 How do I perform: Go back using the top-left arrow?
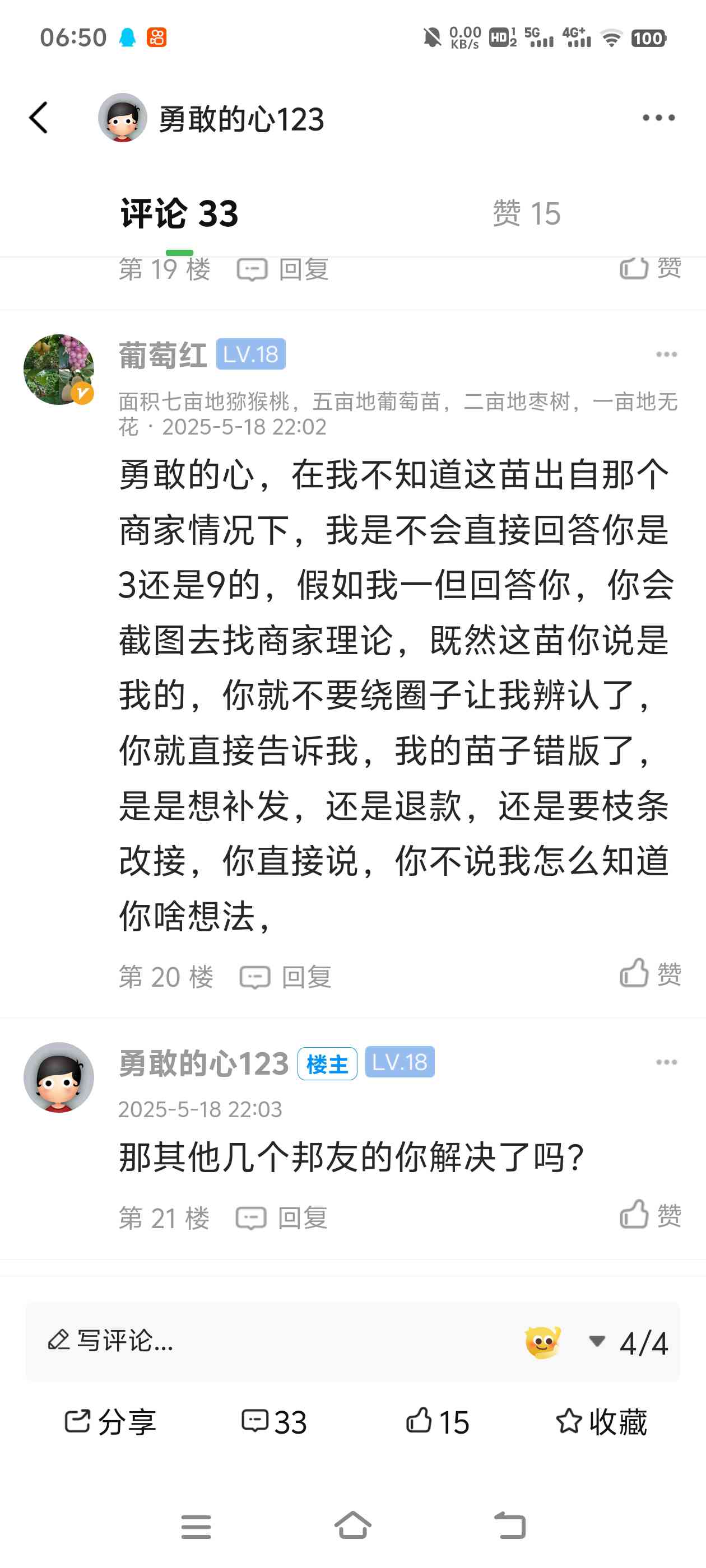point(38,118)
